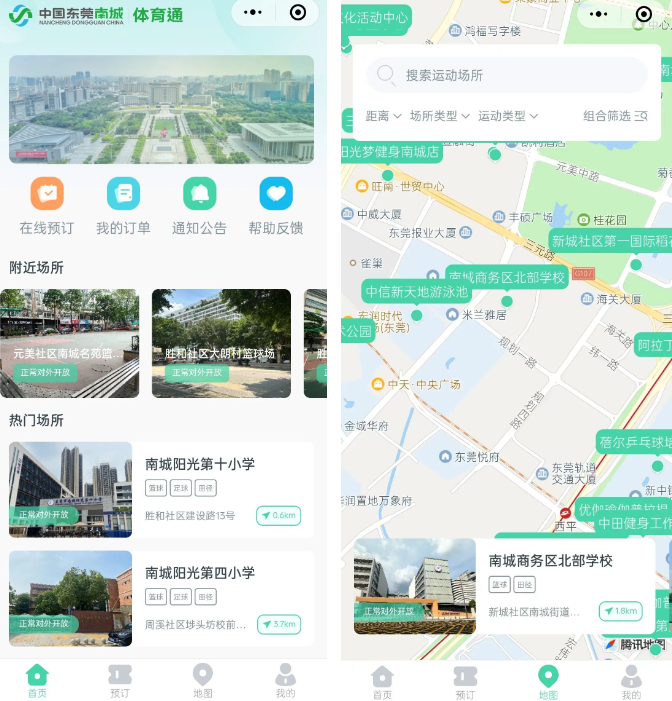Switch to 我的 tab on the map screen
This screenshot has width=672, height=701.
[631, 682]
